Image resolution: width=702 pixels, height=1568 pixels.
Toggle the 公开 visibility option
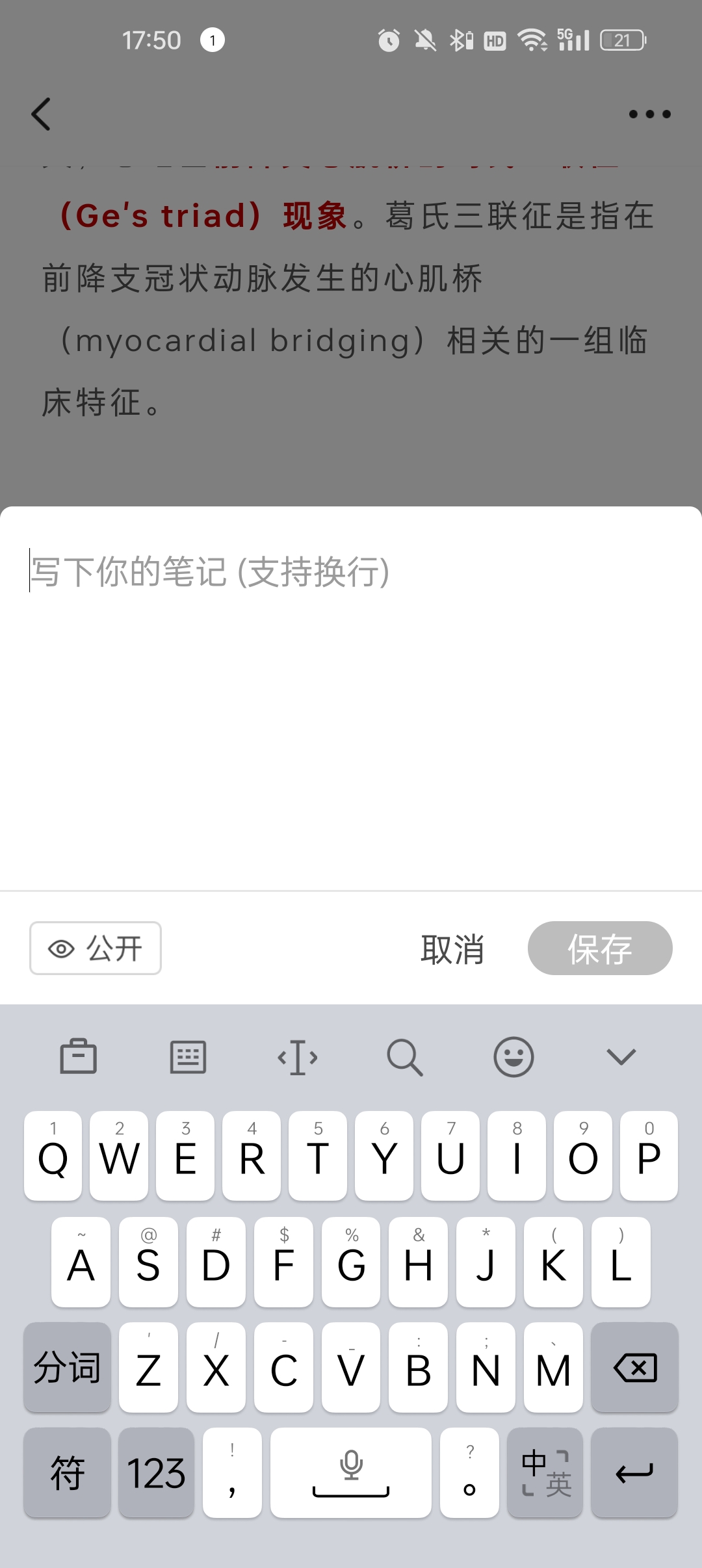click(96, 948)
